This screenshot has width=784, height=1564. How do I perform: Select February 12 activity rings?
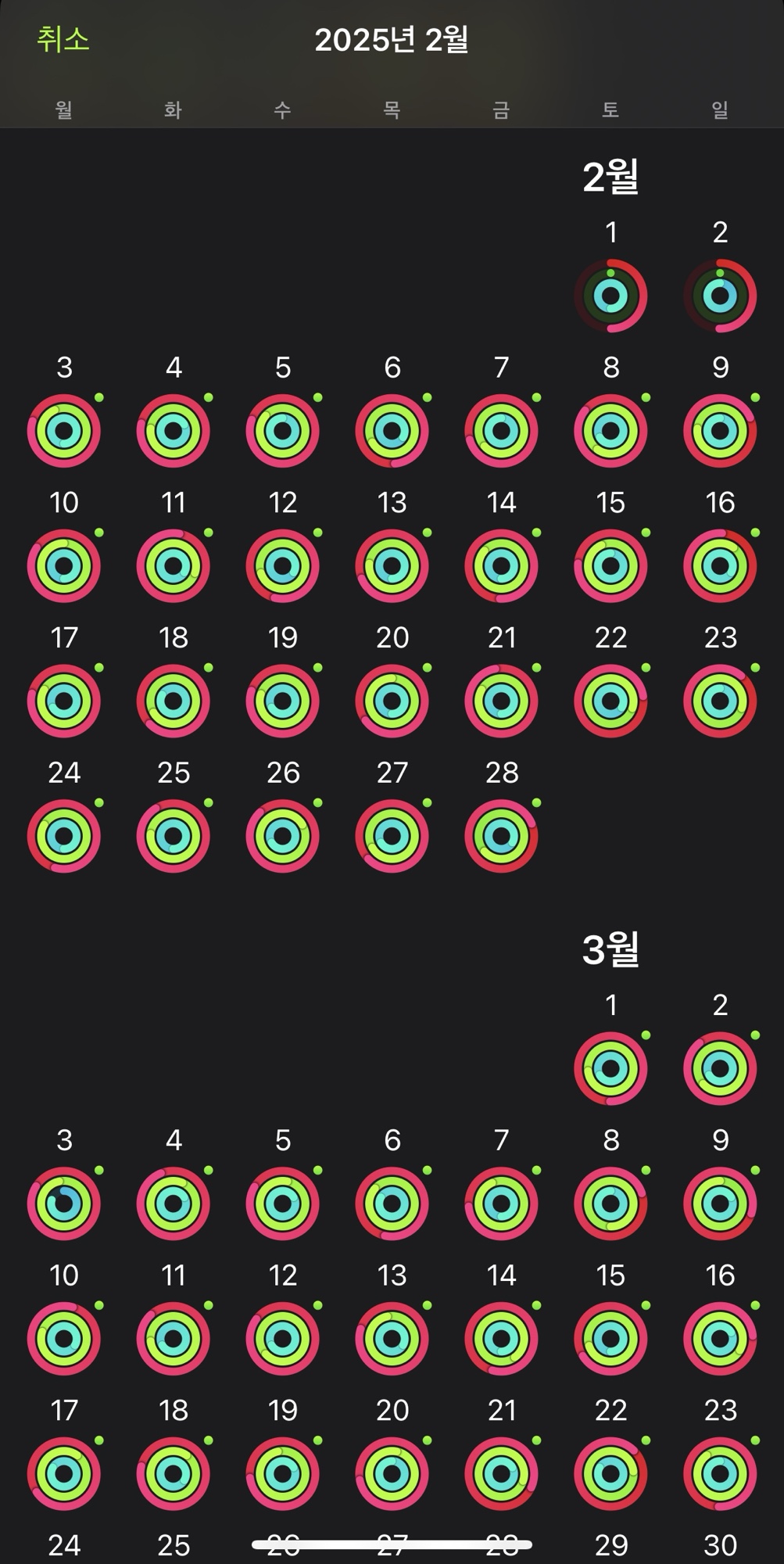(282, 566)
